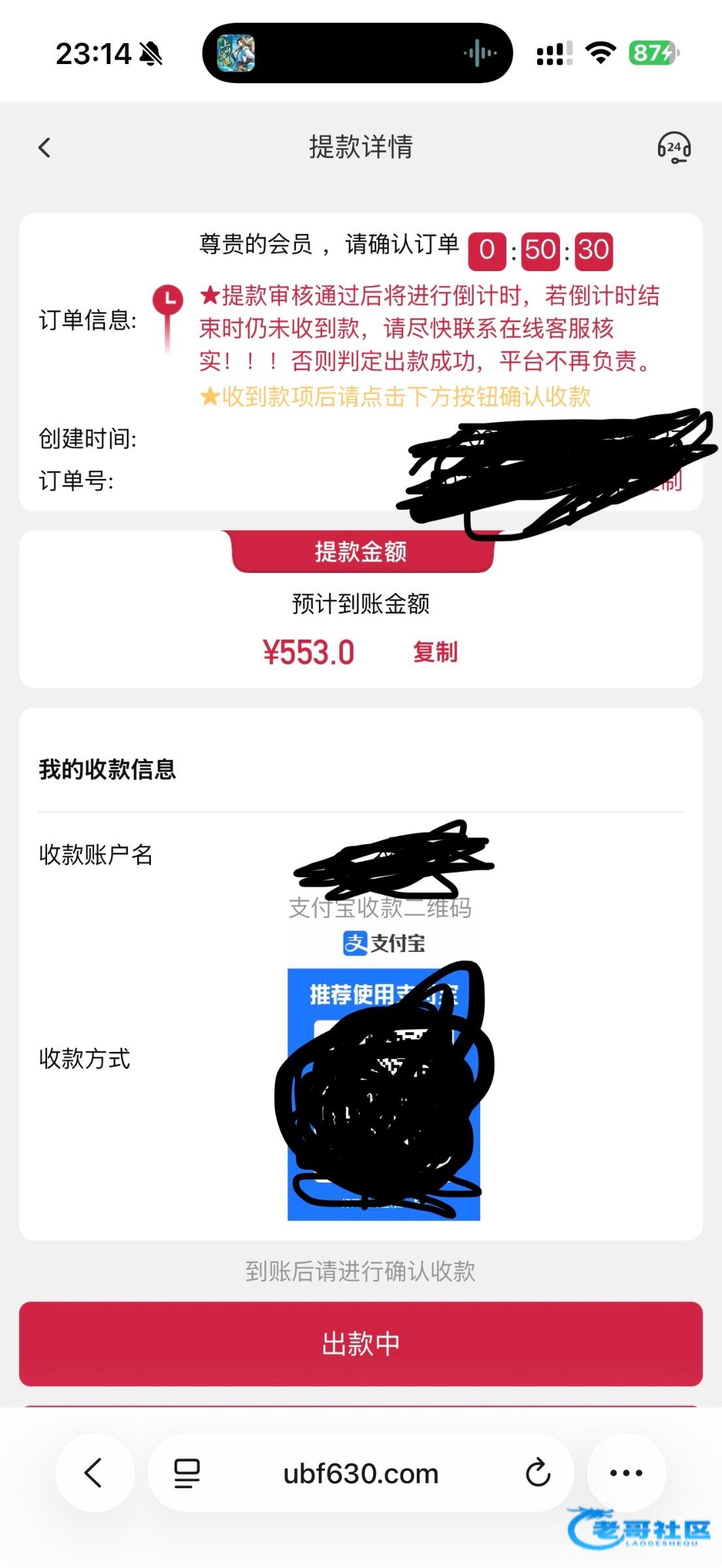Screen dimensions: 722x1568
Task: Navigate back in the browser toolbar
Action: pyautogui.click(x=94, y=1473)
